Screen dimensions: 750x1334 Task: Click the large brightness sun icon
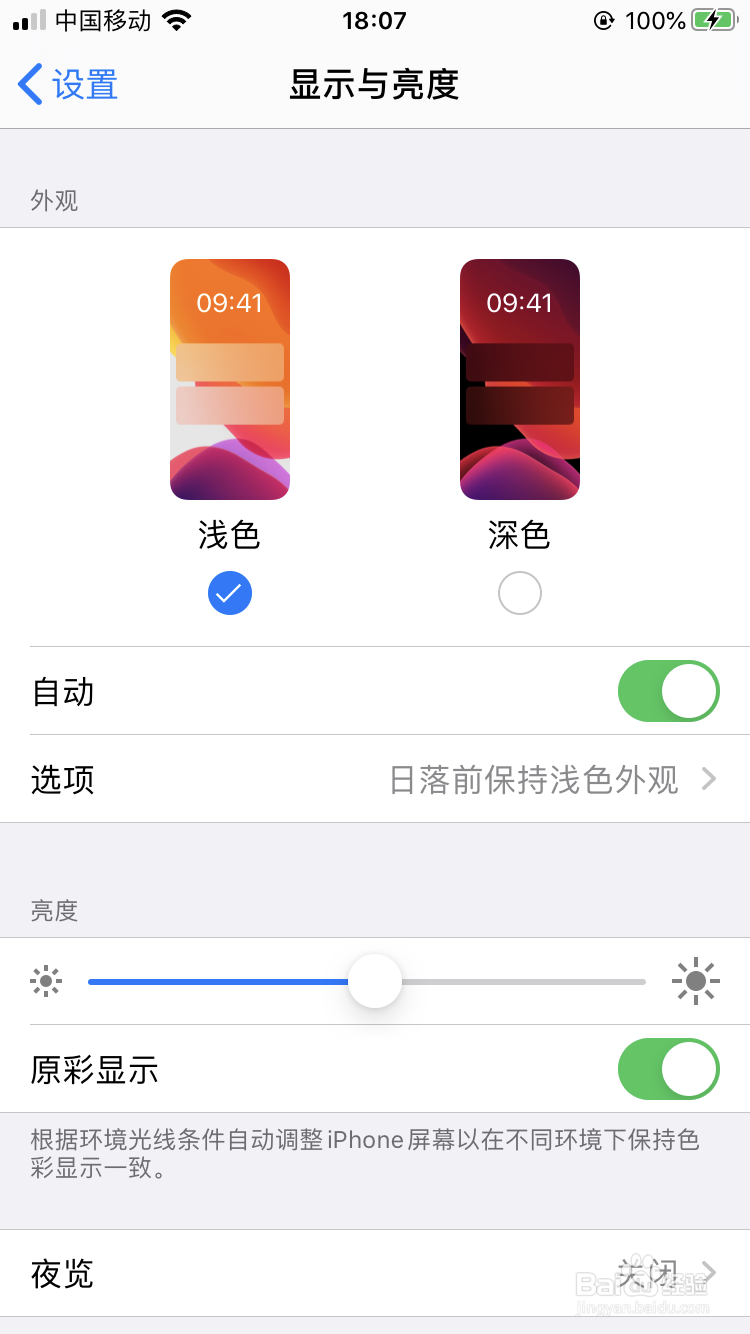(695, 981)
